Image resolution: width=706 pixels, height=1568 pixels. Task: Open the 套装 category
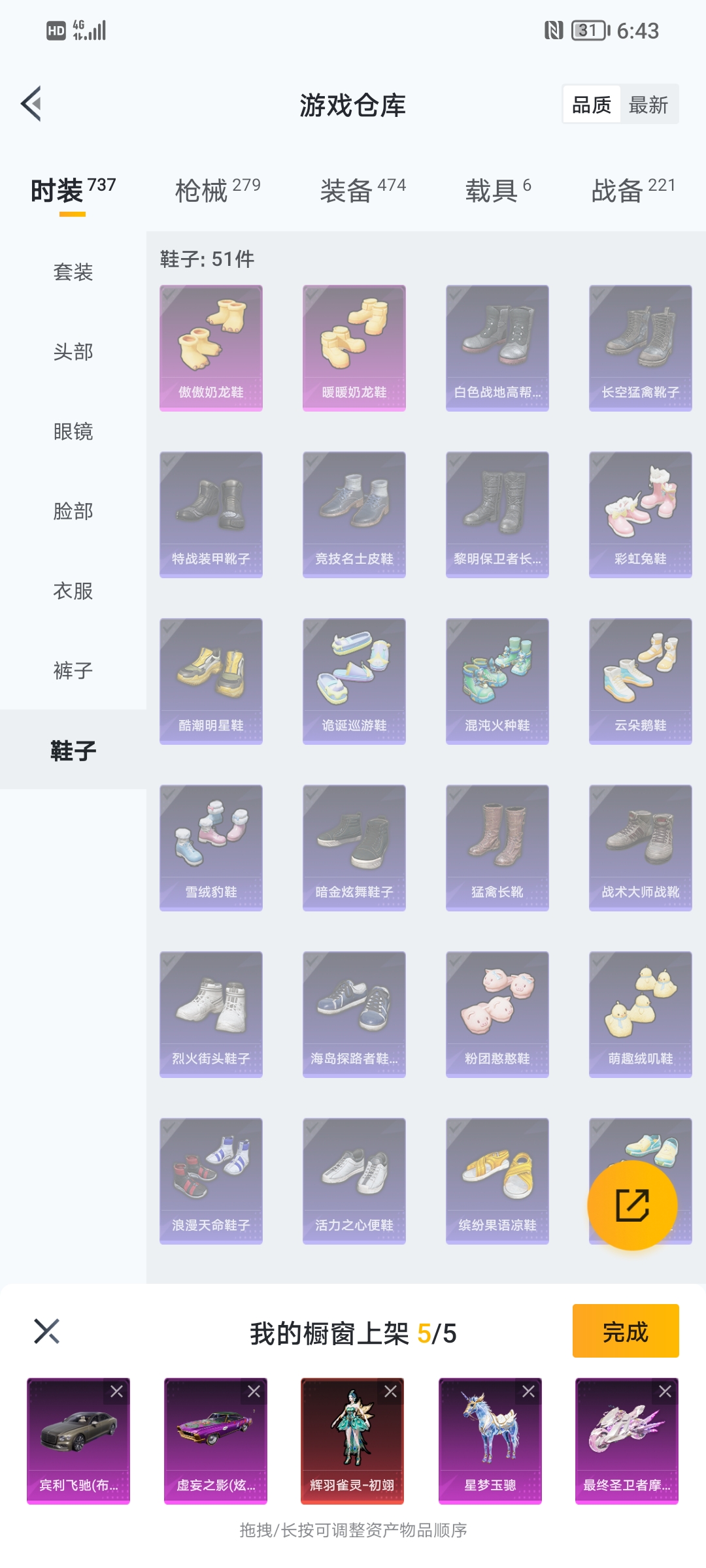[x=73, y=272]
